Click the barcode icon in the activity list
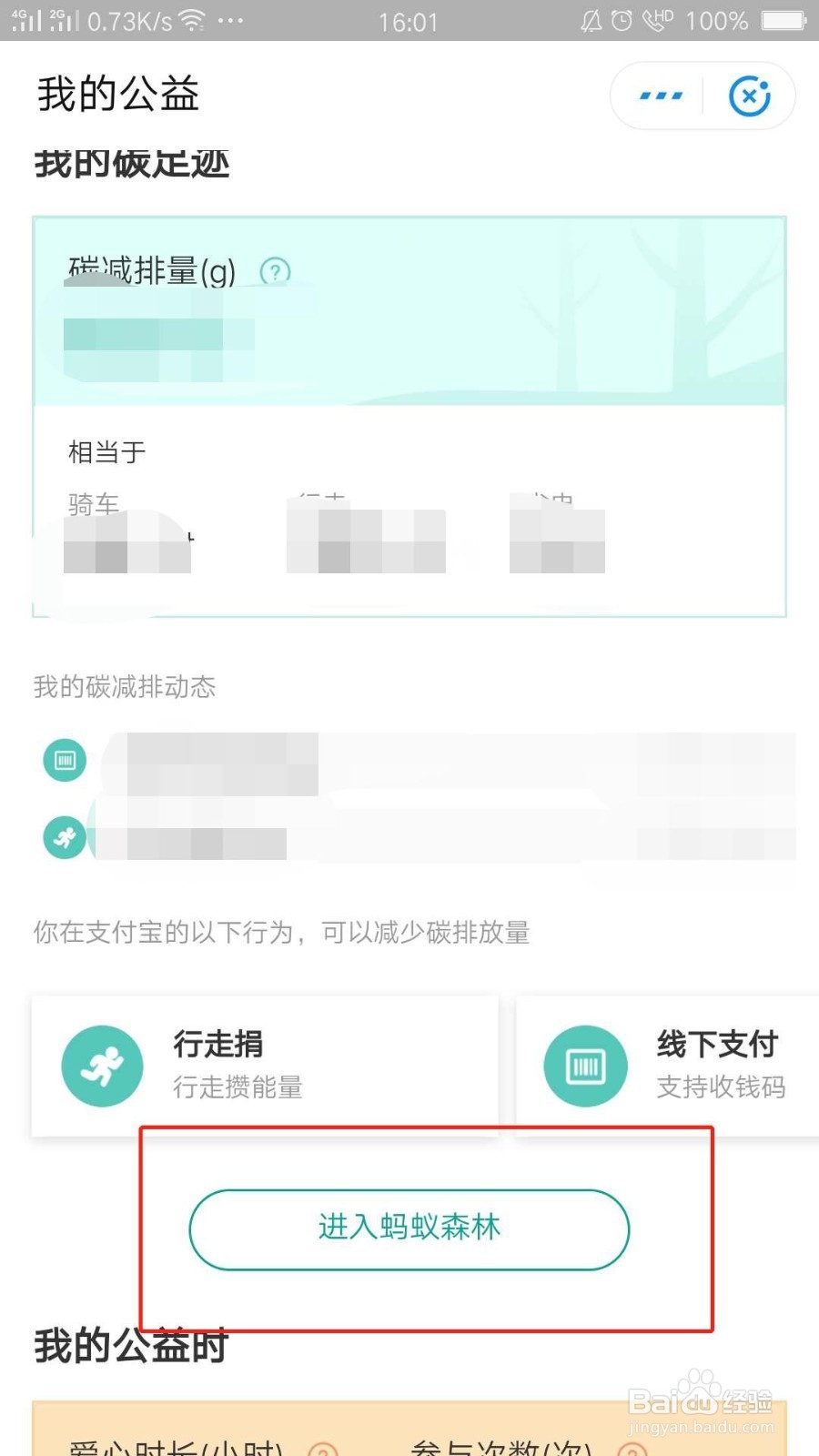 [64, 761]
